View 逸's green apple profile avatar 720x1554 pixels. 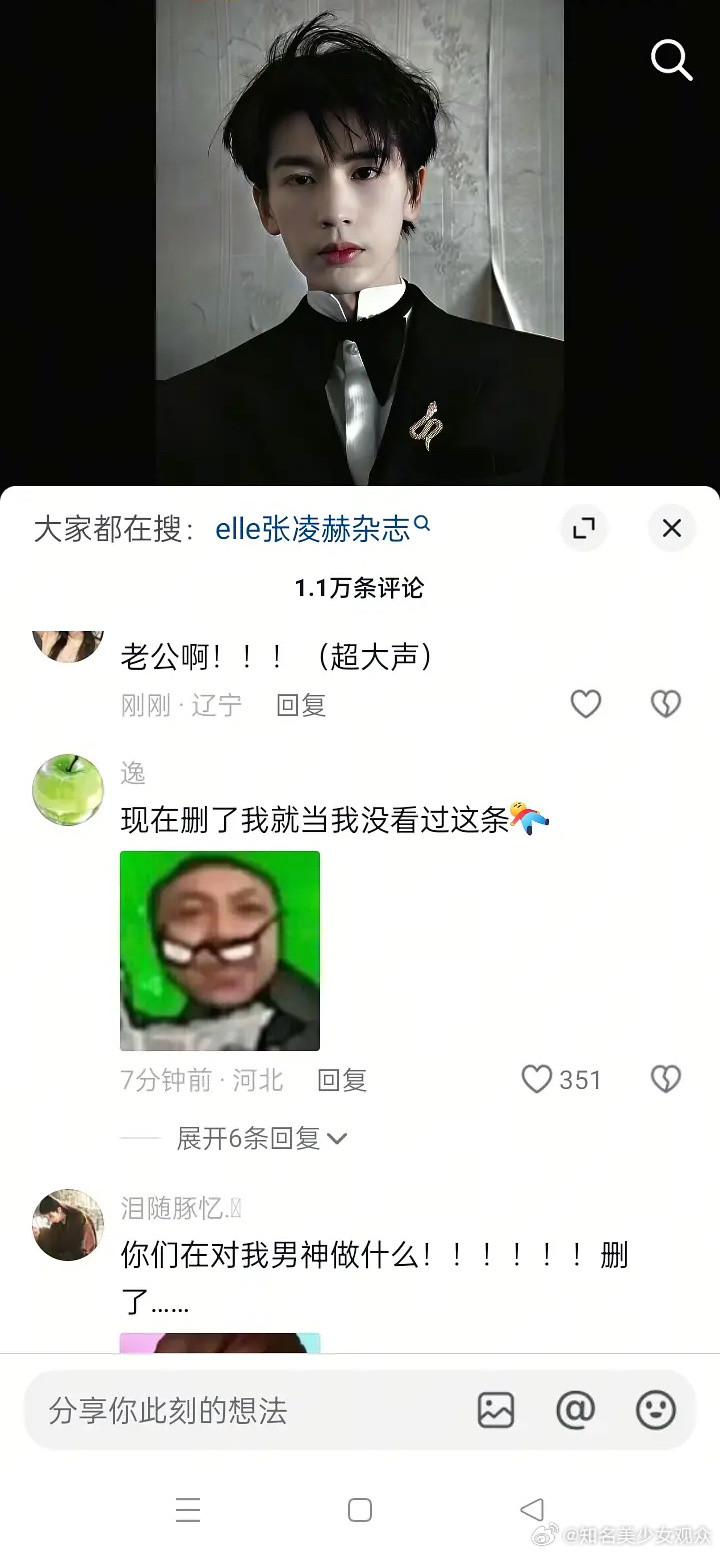pos(67,790)
